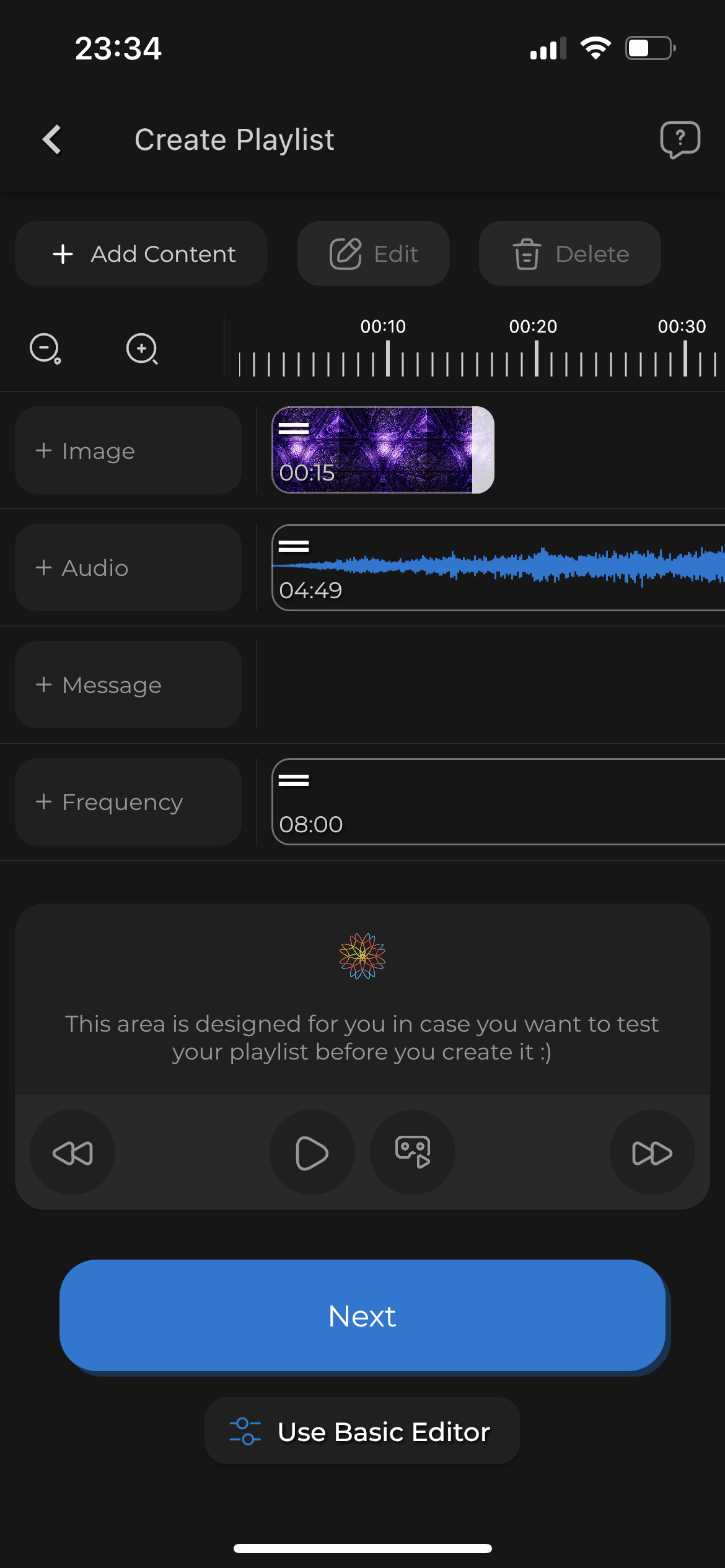
Task: Go back from Create Playlist
Action: click(x=53, y=139)
